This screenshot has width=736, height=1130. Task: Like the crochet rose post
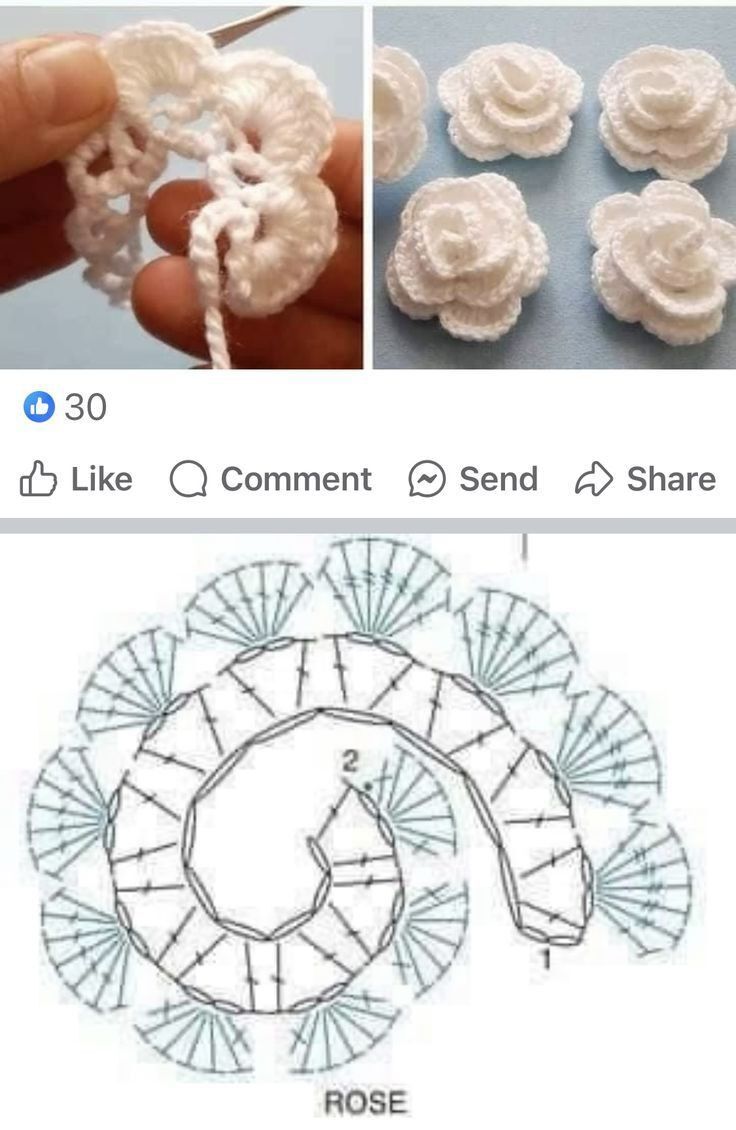tap(76, 479)
